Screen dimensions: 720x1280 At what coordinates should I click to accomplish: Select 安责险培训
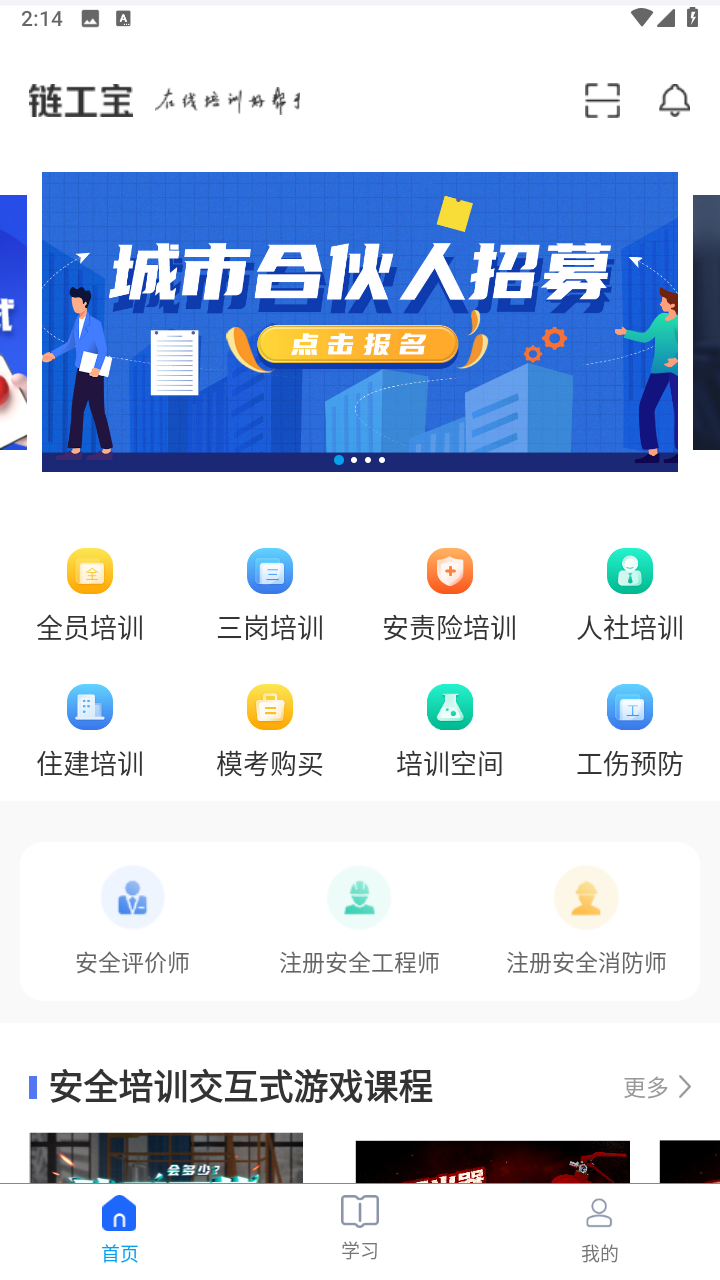click(450, 595)
